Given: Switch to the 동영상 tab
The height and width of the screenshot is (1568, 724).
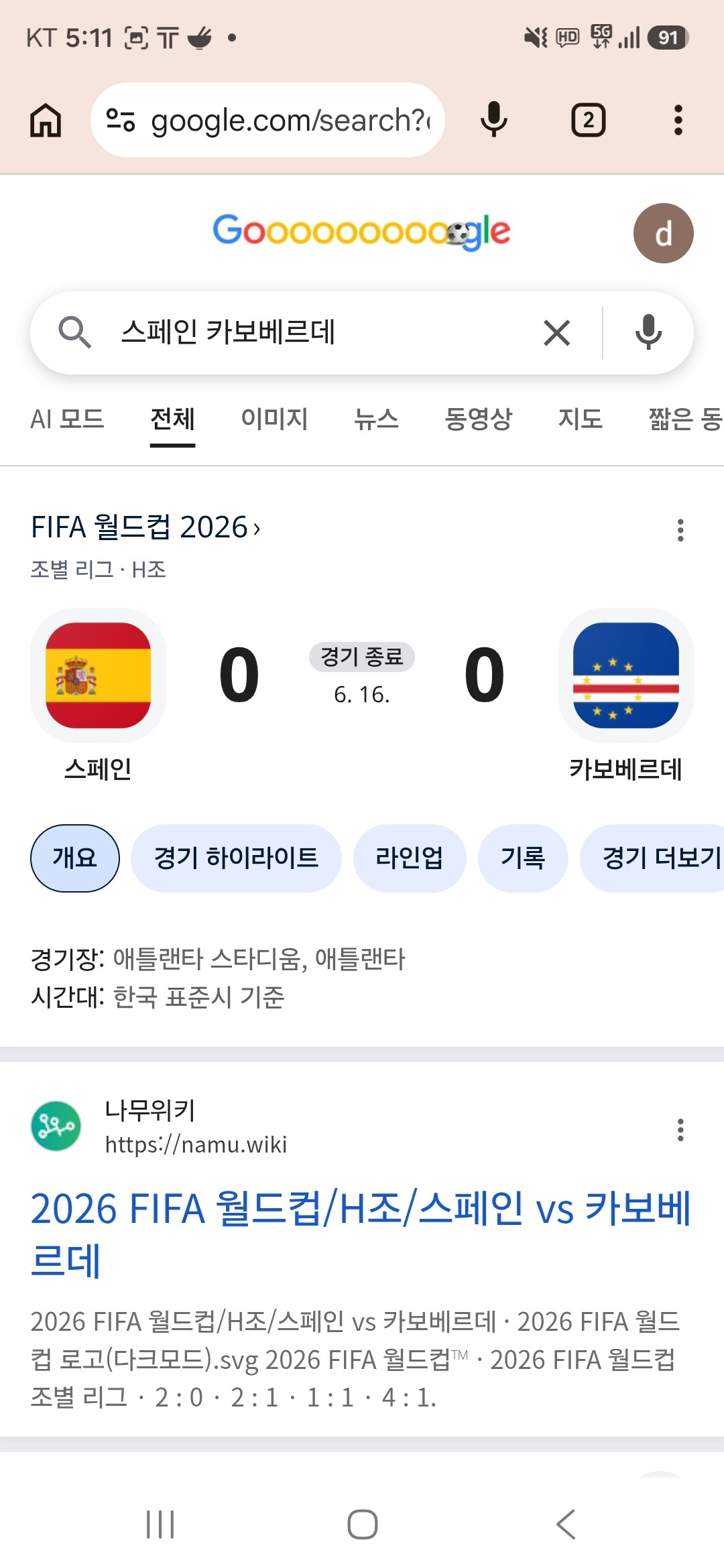Looking at the screenshot, I should tap(478, 419).
